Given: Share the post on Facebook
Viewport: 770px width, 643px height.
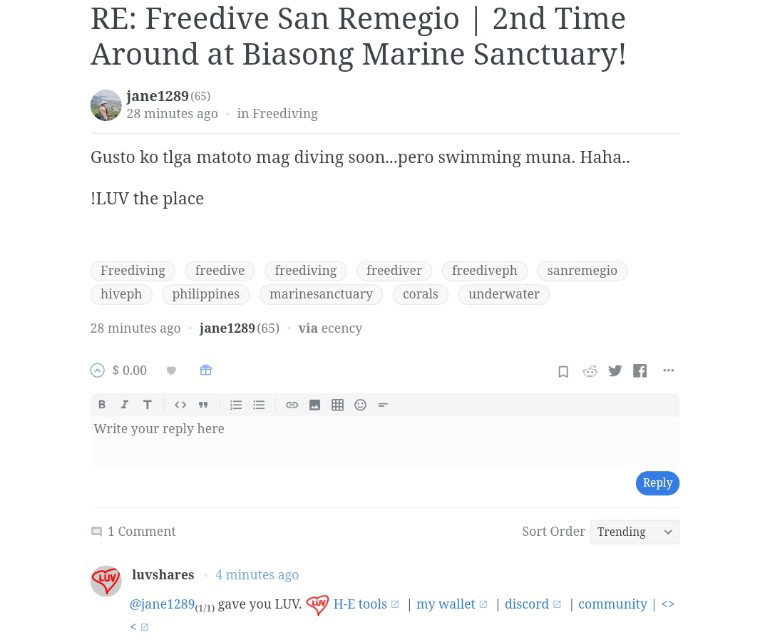Looking at the screenshot, I should (x=640, y=370).
